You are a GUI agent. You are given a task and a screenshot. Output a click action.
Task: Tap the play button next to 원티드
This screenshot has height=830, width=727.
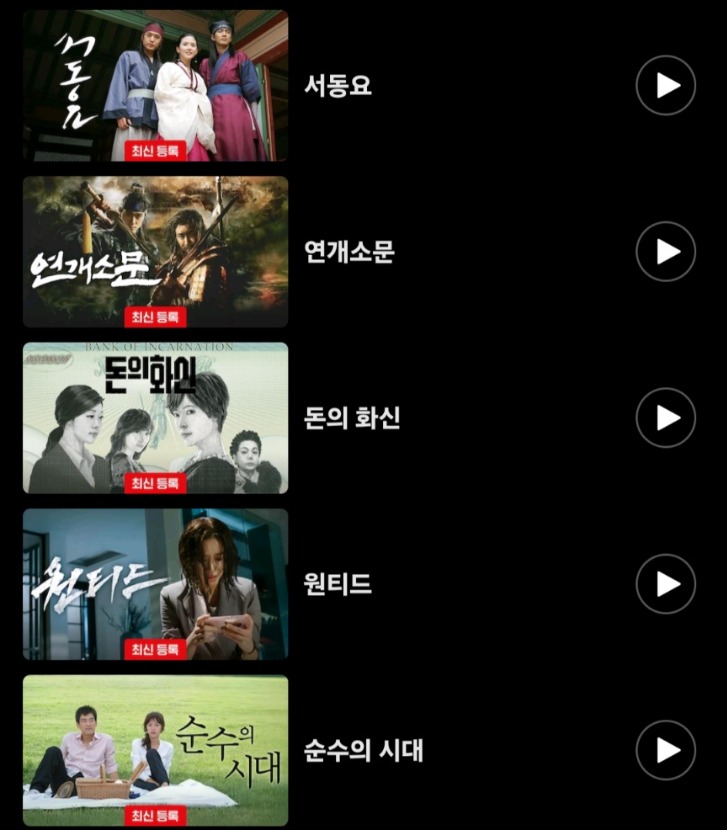665,583
